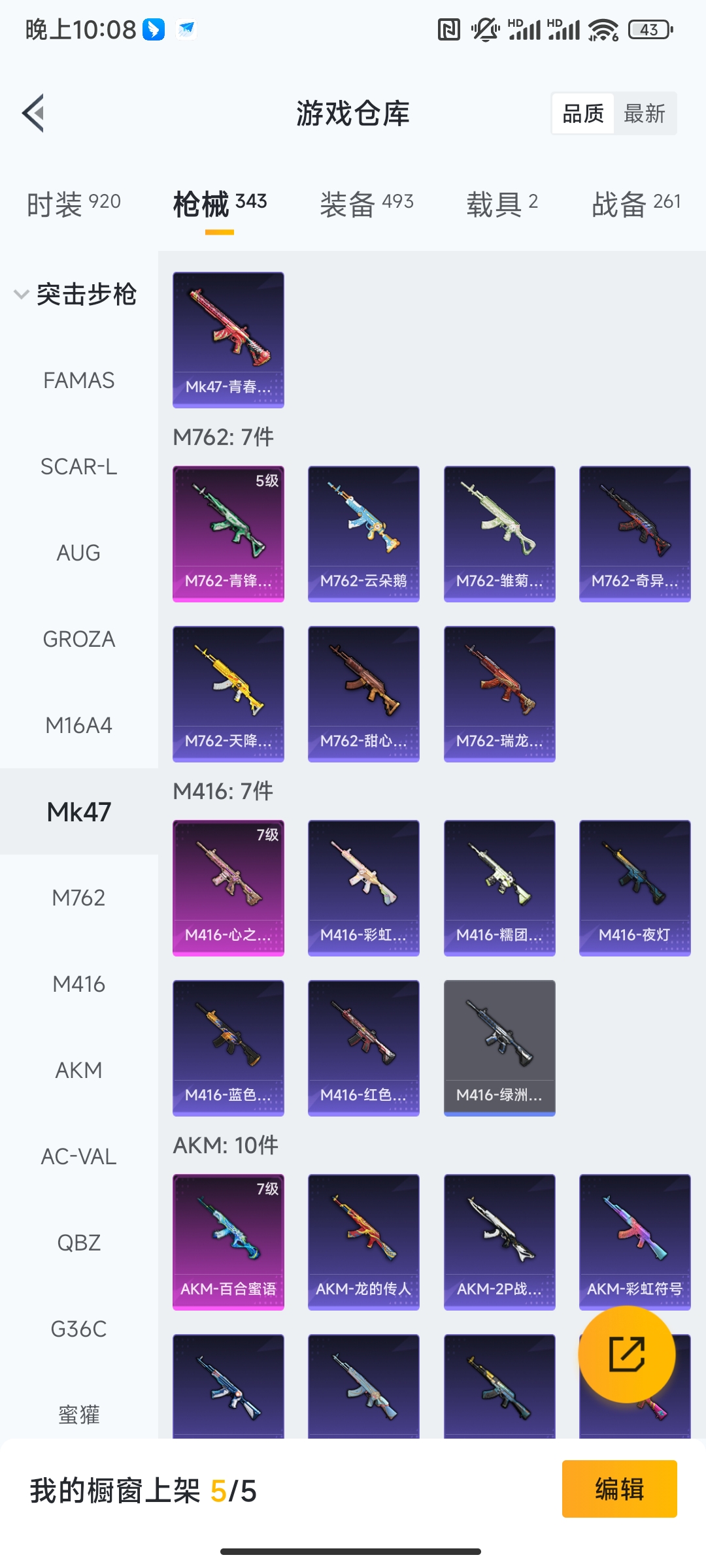
Task: Select GROZA in the side list
Action: 78,639
